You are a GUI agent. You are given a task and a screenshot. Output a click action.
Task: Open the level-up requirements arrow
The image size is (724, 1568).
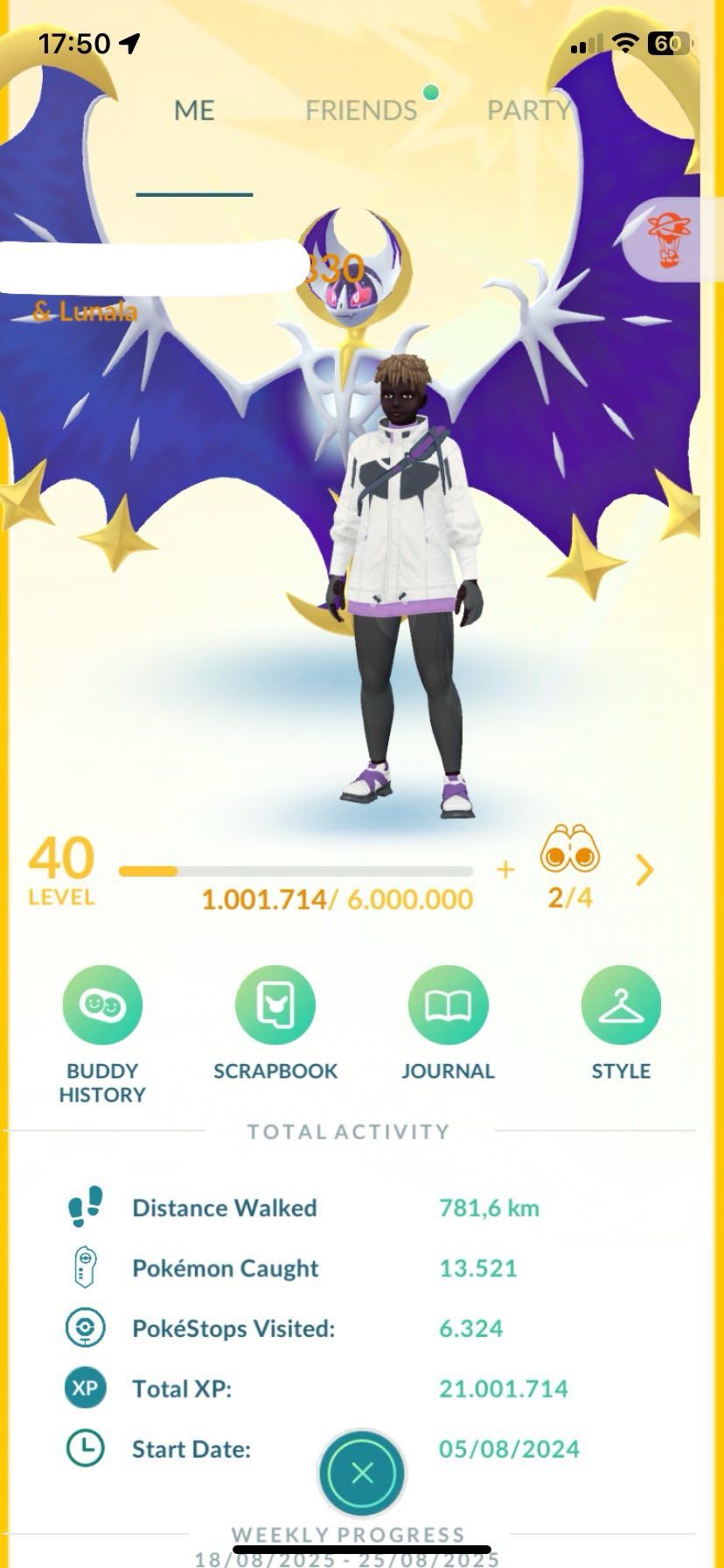tap(644, 870)
